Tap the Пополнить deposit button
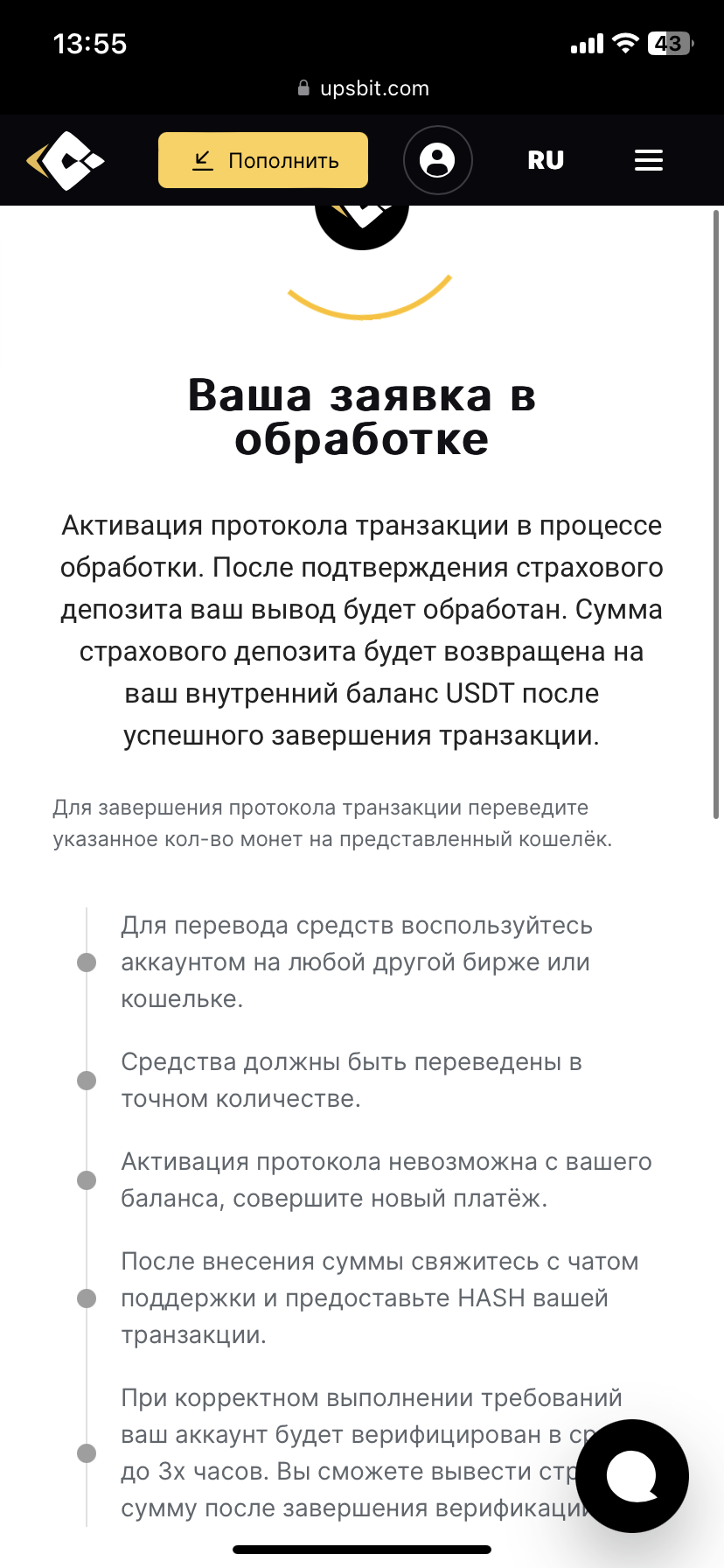 [x=263, y=160]
